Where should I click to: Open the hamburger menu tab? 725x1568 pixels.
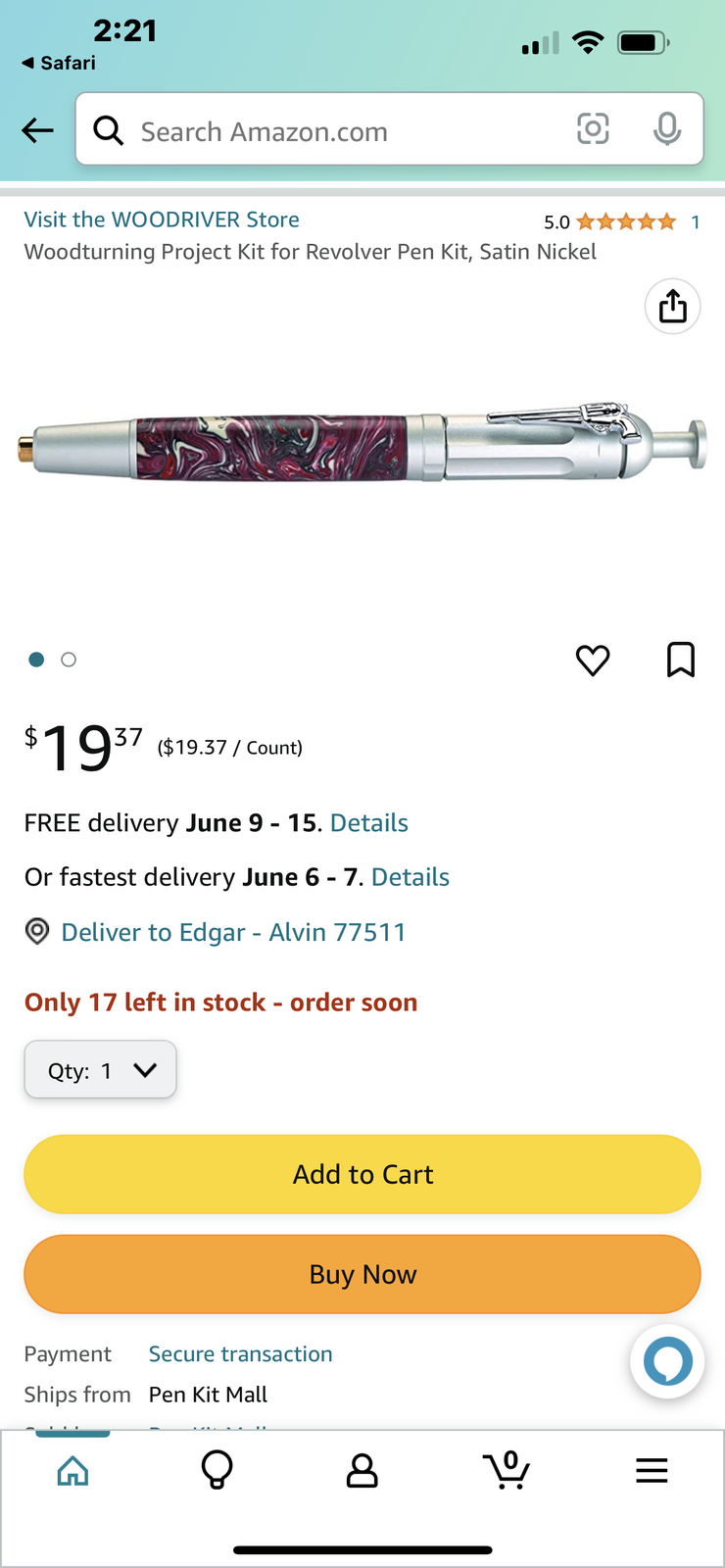click(652, 1470)
